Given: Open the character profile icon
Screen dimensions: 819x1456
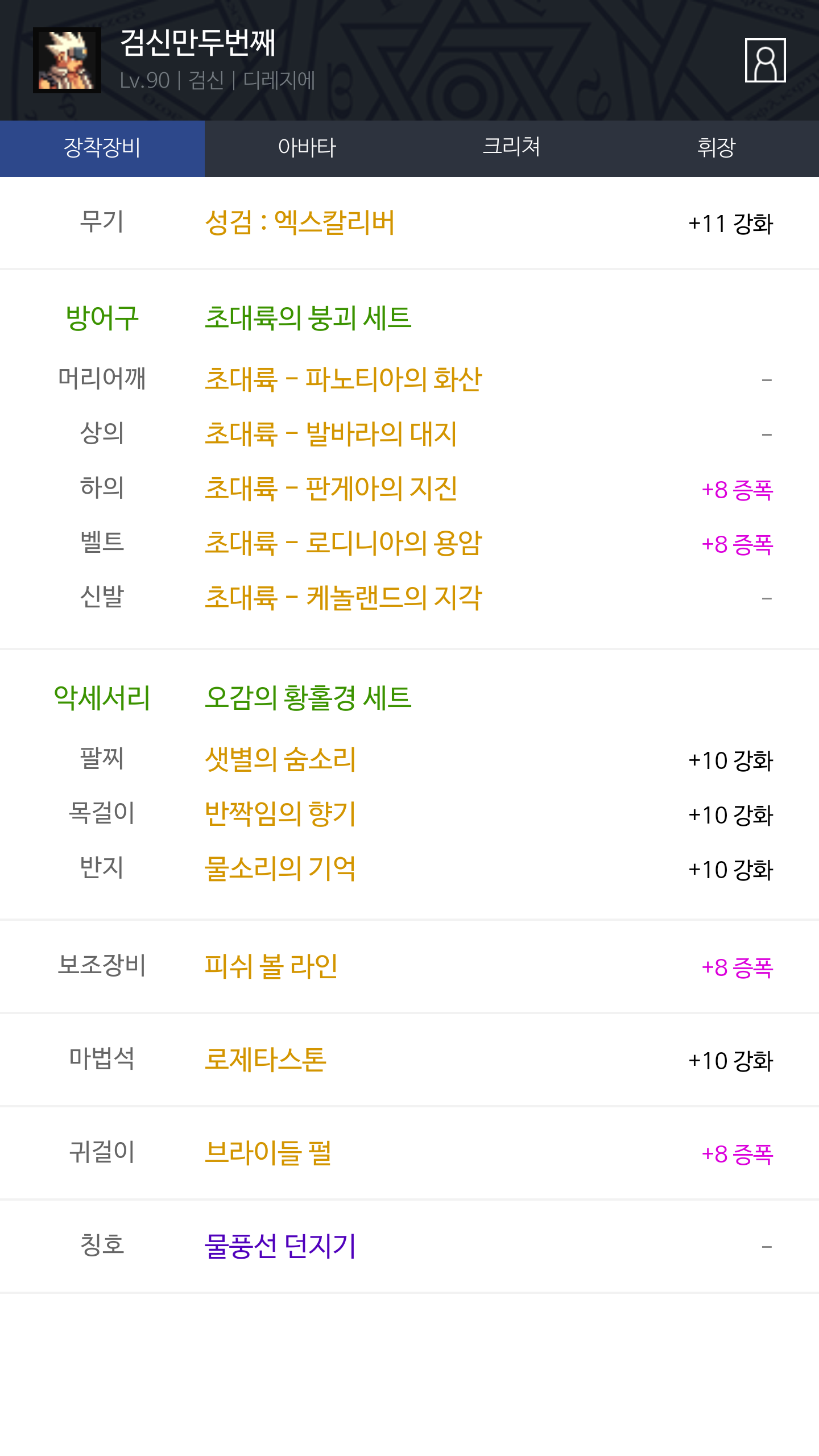Looking at the screenshot, I should coord(765,60).
